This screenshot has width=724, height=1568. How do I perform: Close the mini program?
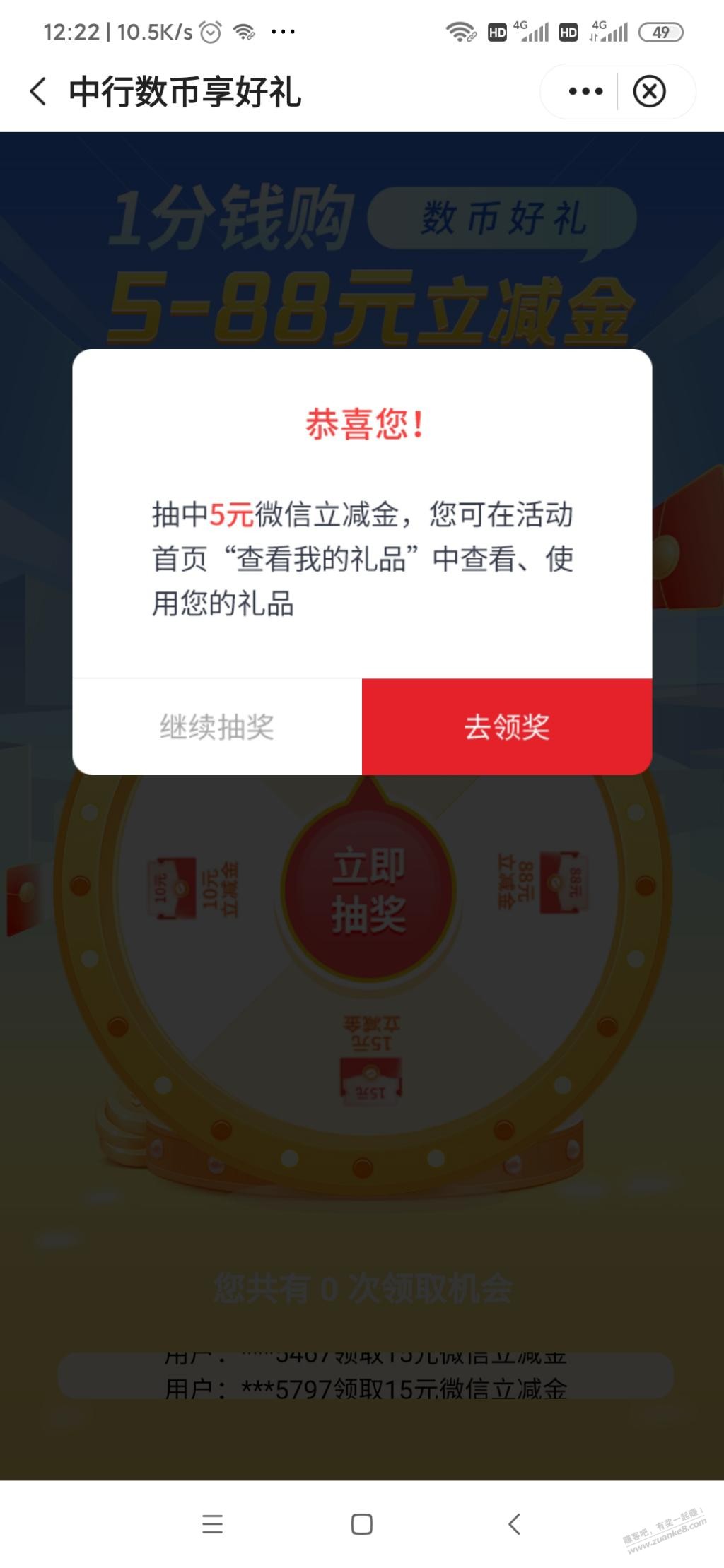tap(649, 92)
